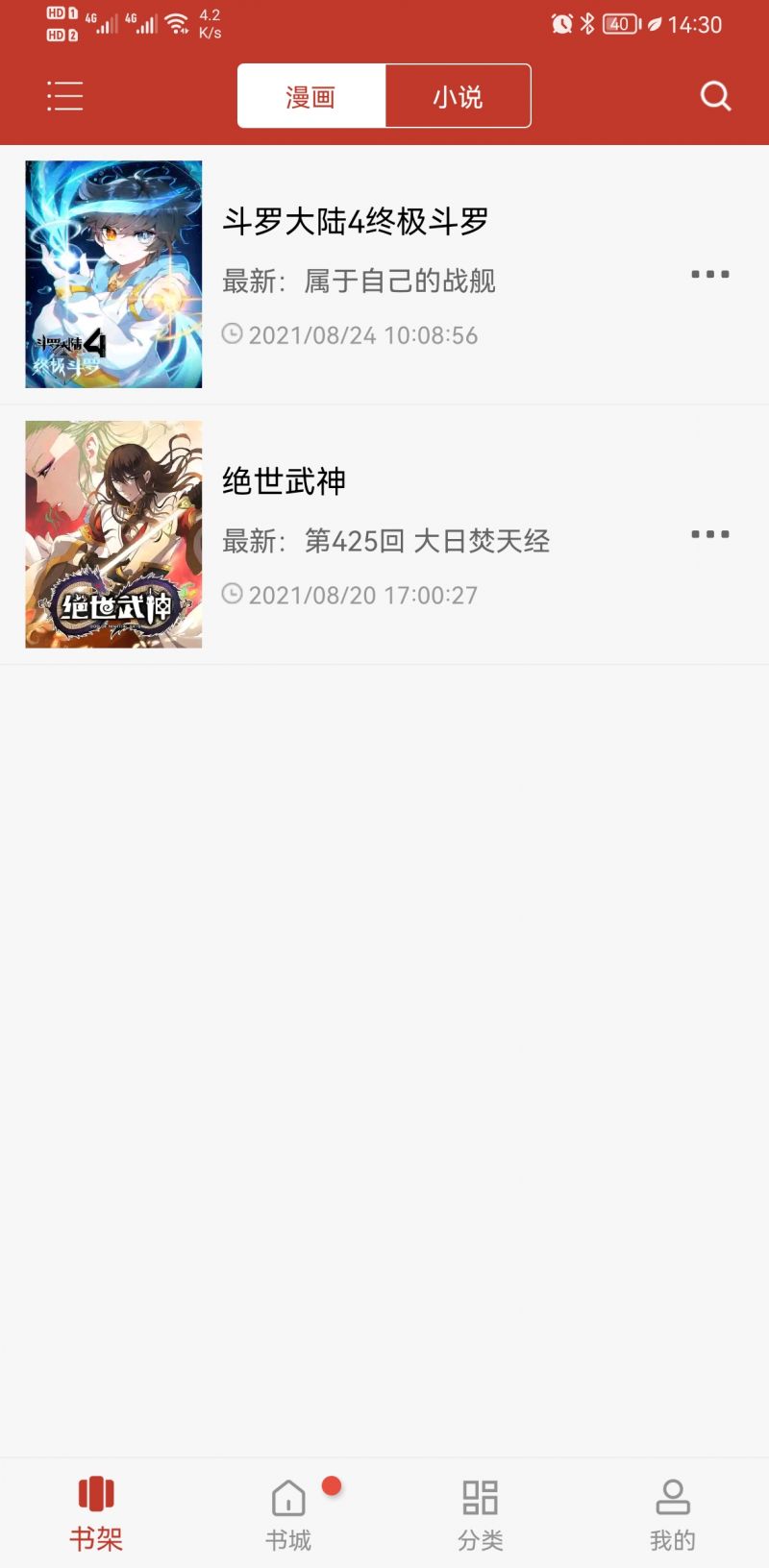
Task: Tap the clock icon next to 绝世武神's timestamp
Action: point(231,595)
